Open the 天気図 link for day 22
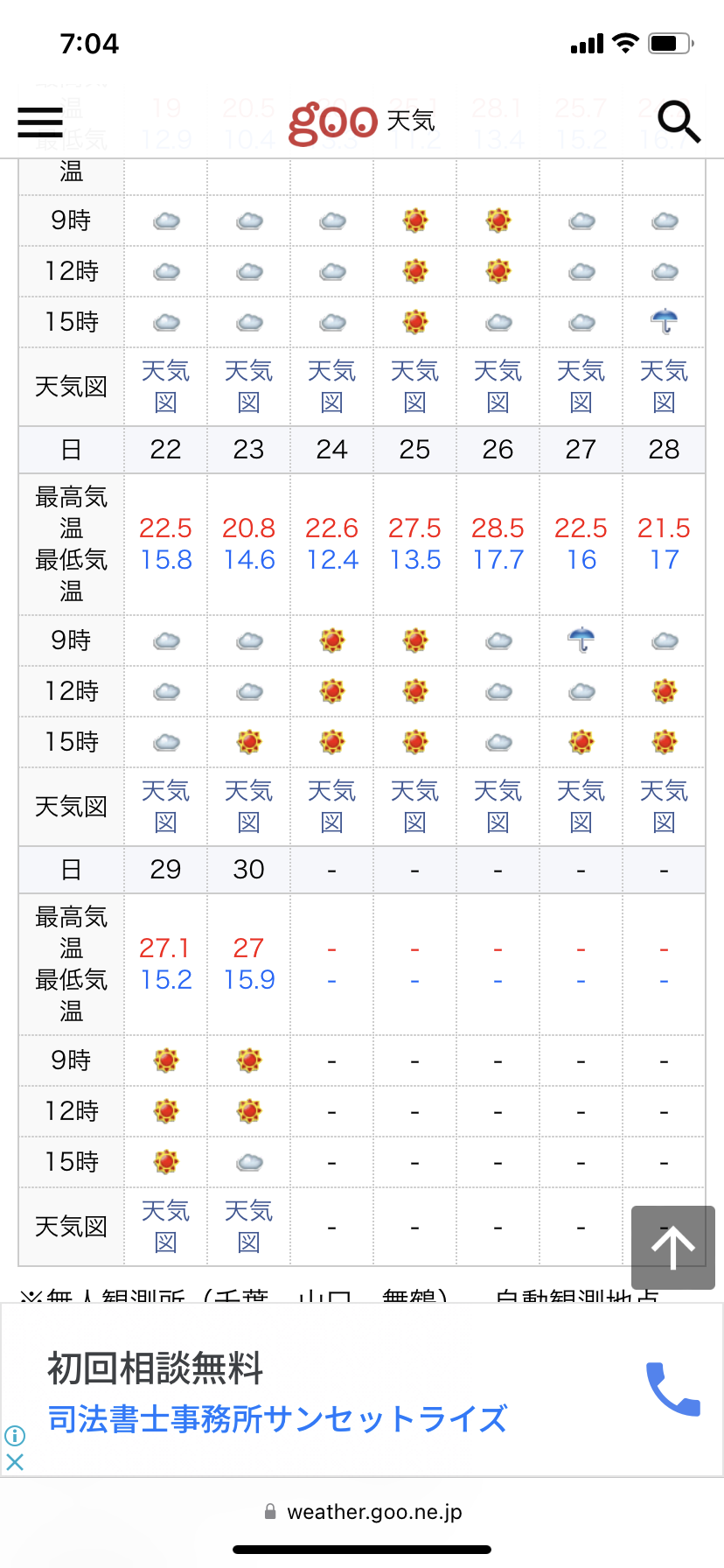 click(x=165, y=807)
